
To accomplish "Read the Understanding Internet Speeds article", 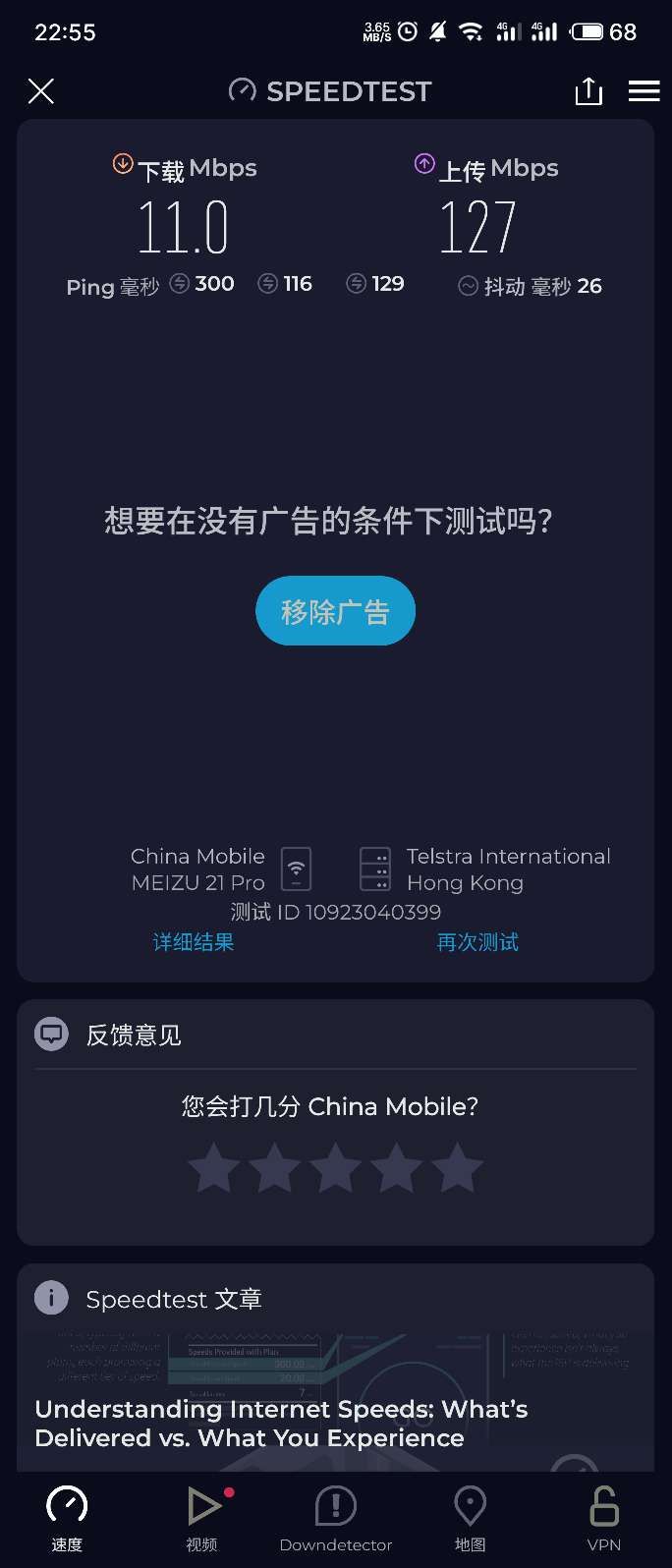I will tap(281, 1423).
